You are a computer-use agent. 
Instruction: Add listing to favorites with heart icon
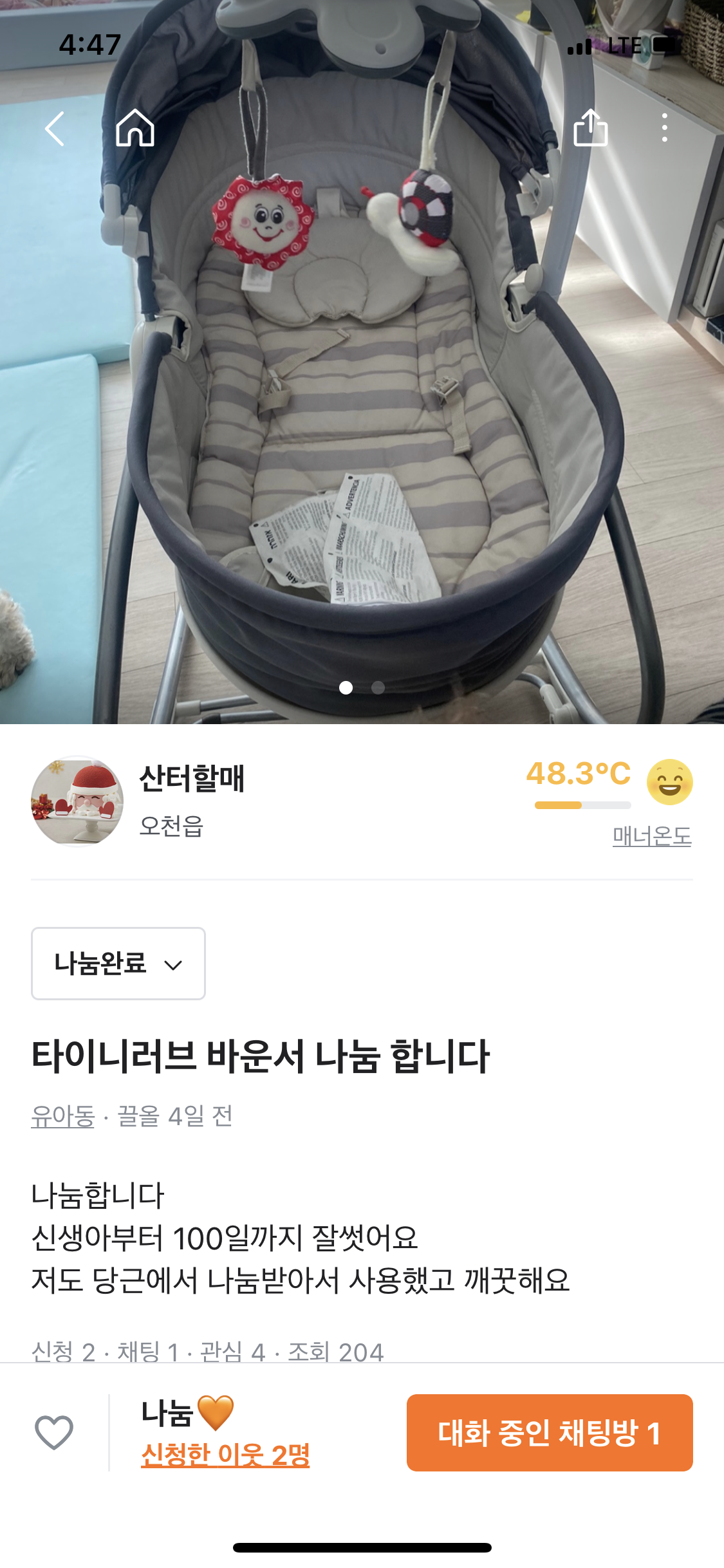pyautogui.click(x=54, y=1433)
